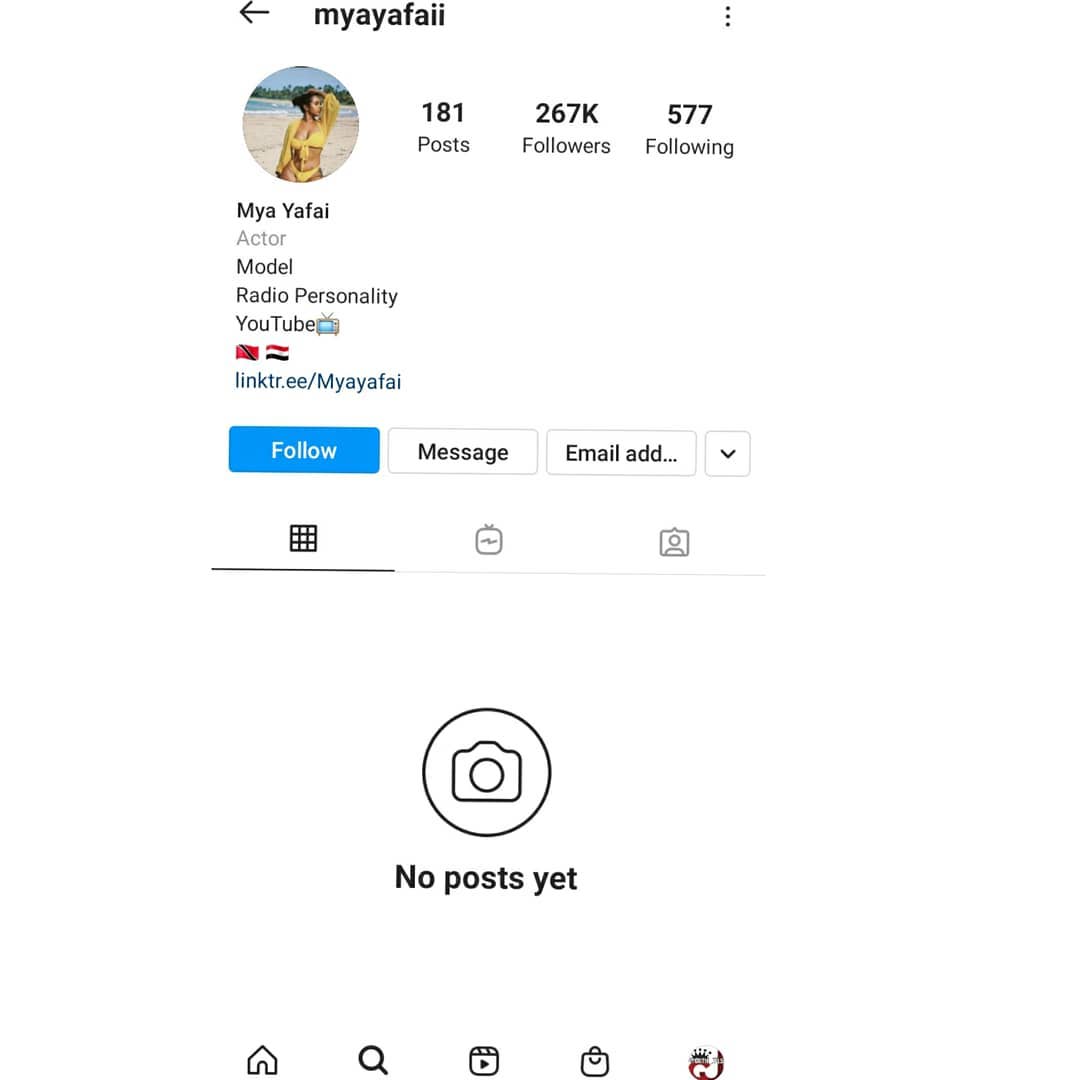Image resolution: width=1080 pixels, height=1080 pixels.
Task: Go to the Home feed
Action: pyautogui.click(x=262, y=1060)
